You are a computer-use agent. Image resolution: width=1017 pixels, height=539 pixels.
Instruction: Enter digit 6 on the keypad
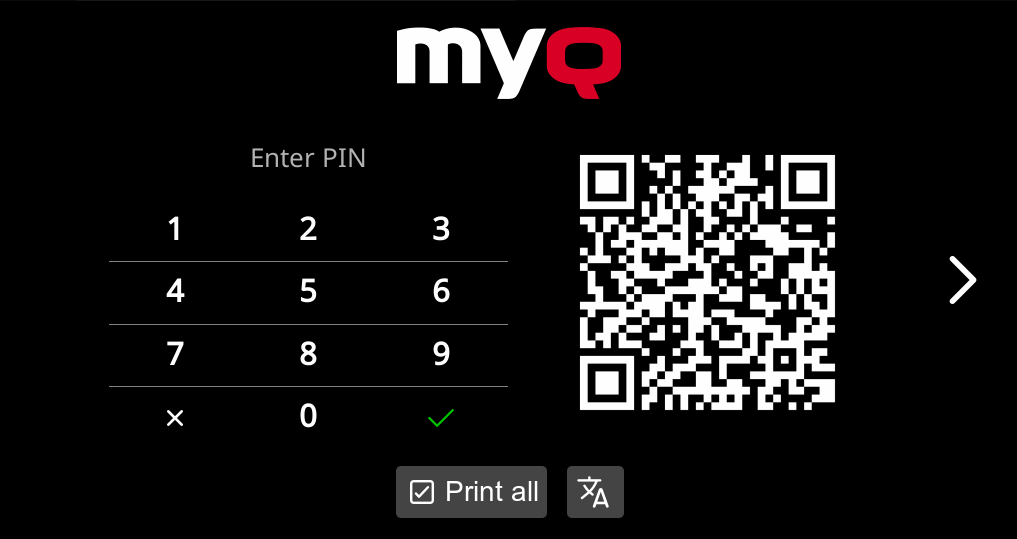[x=441, y=292]
